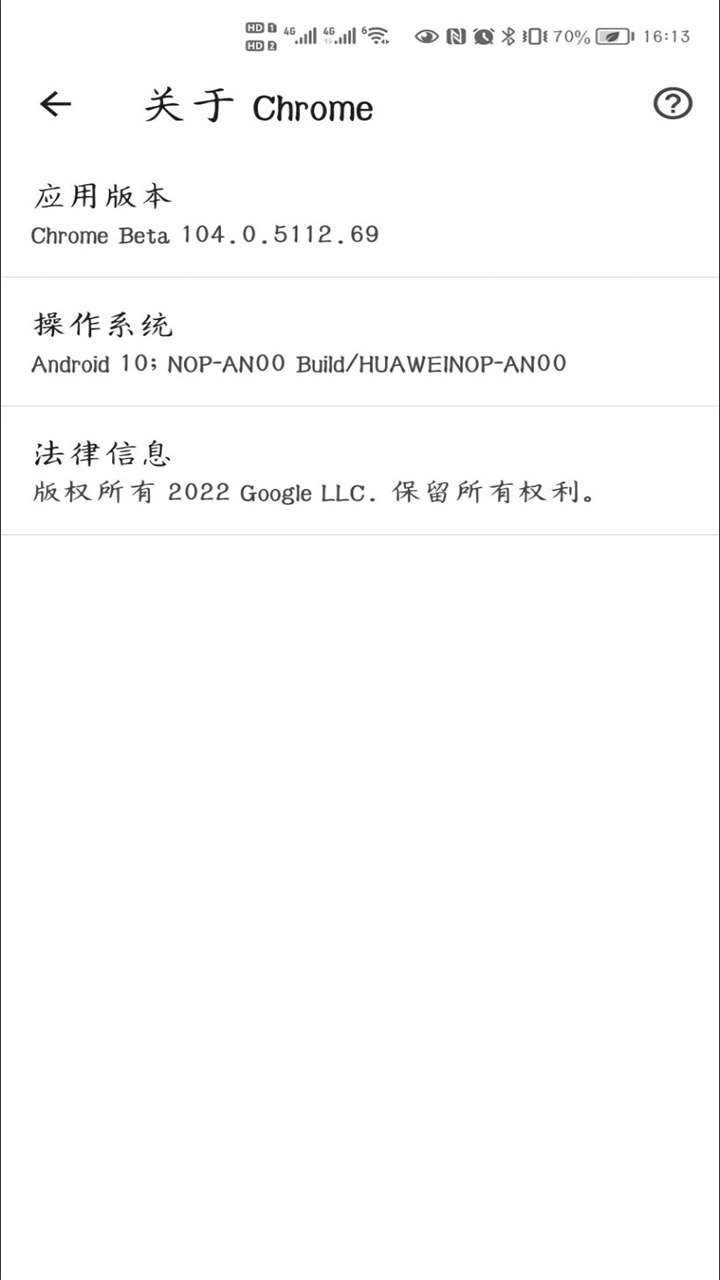Screen dimensions: 720x1280
Task: Open the 法律信息 section
Action: (x=360, y=472)
